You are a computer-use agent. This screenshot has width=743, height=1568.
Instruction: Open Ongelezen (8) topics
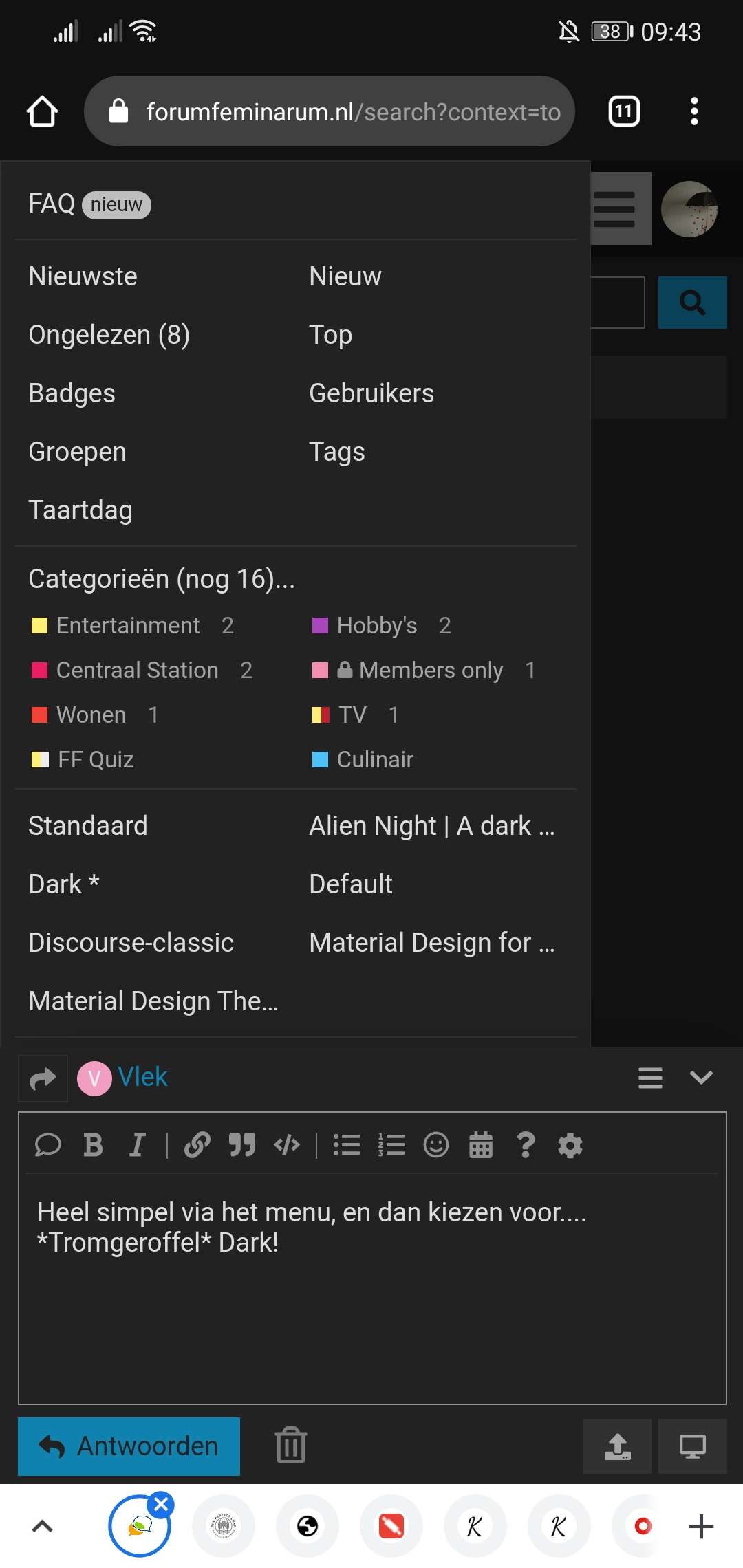point(109,335)
